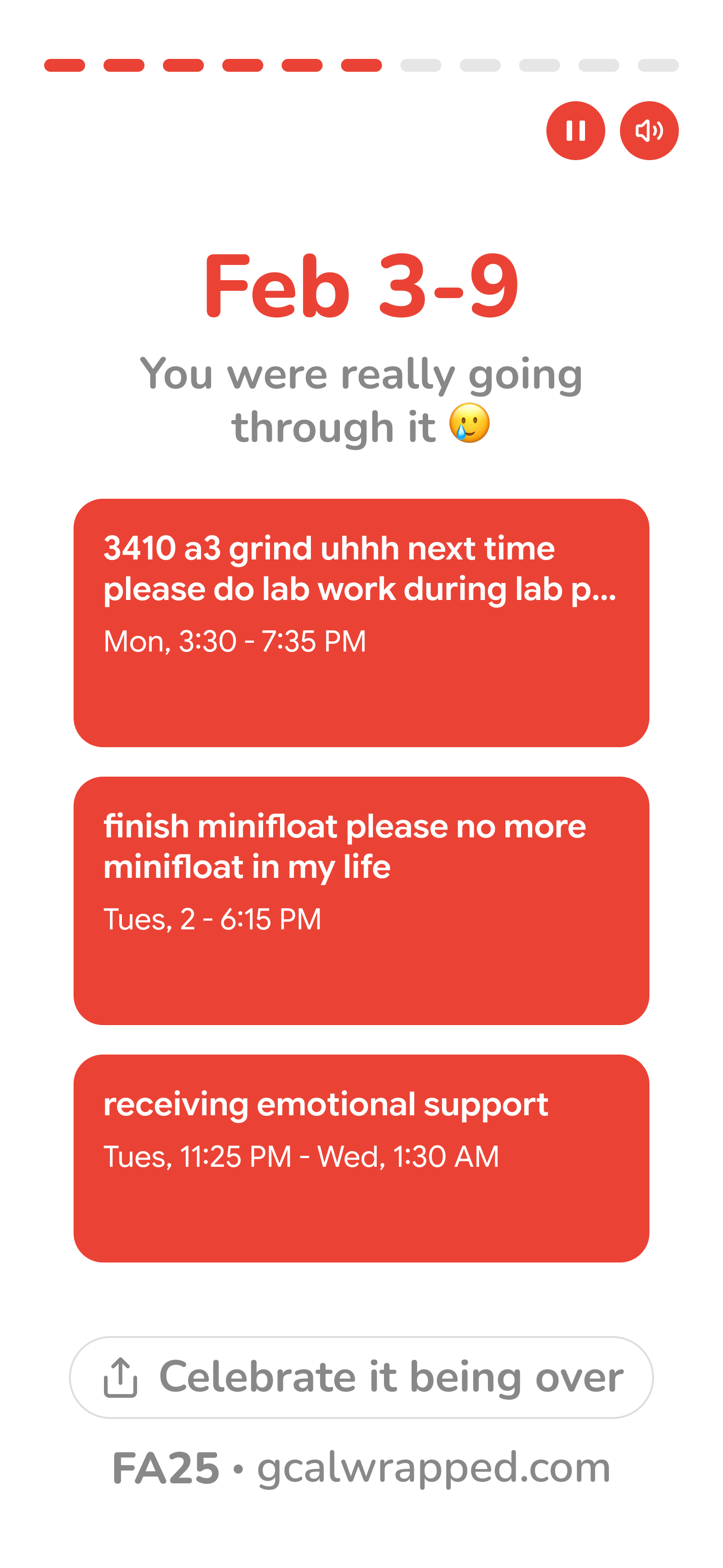Mute the story sound

tap(649, 131)
